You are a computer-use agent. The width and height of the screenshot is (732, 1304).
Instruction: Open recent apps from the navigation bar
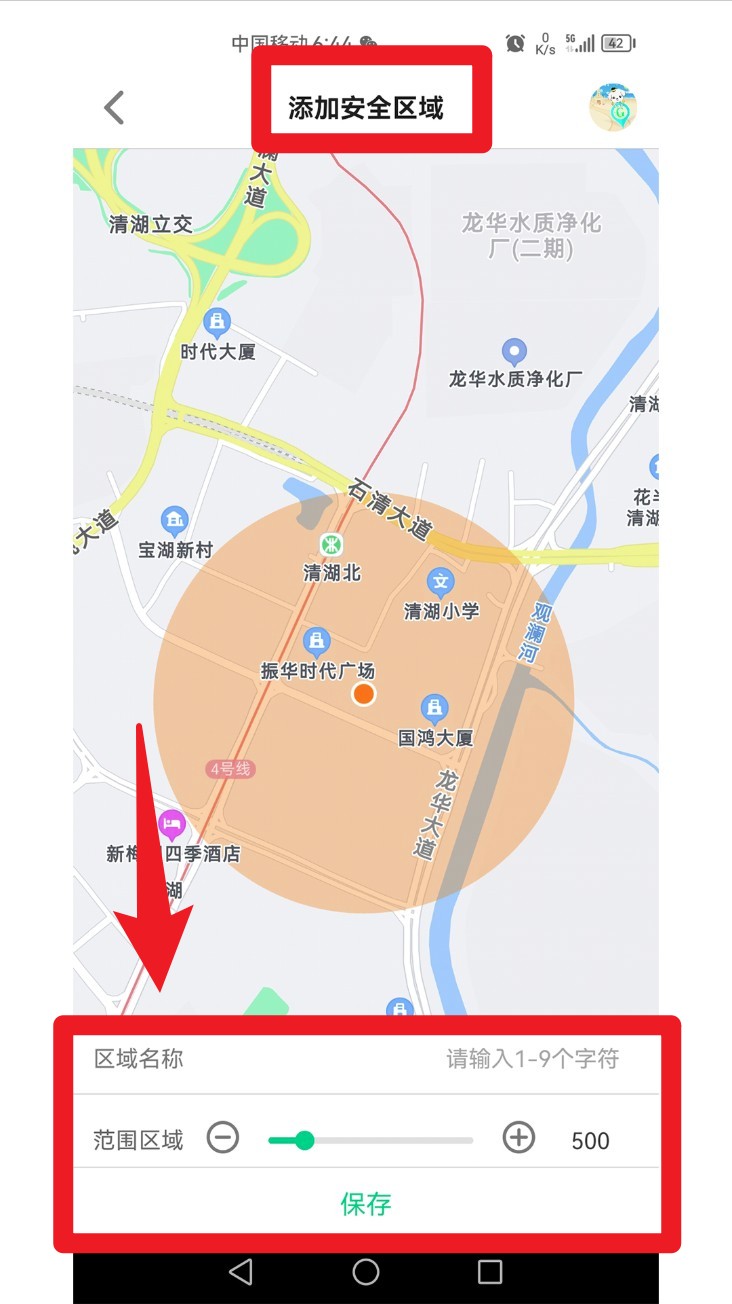[490, 1271]
